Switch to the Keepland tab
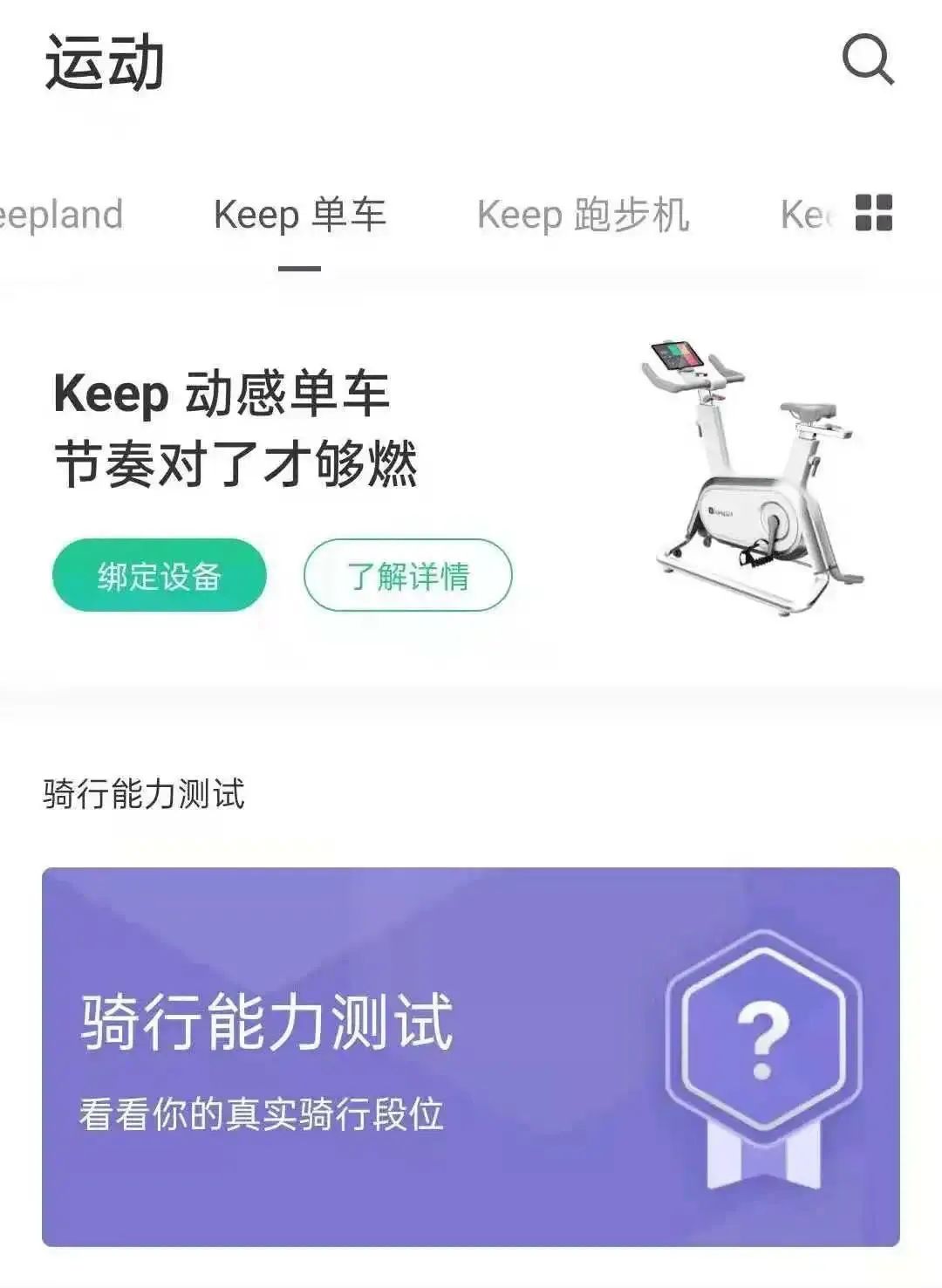This screenshot has height=1288, width=942. [59, 215]
